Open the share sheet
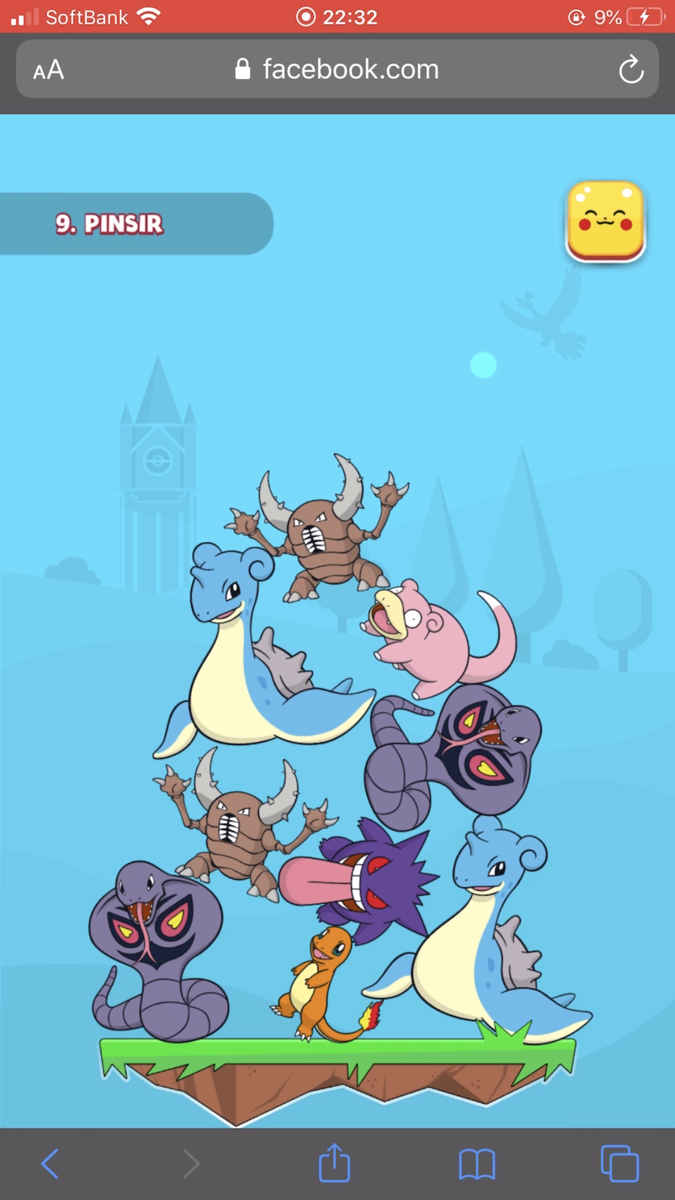The image size is (675, 1200). coord(334,1161)
